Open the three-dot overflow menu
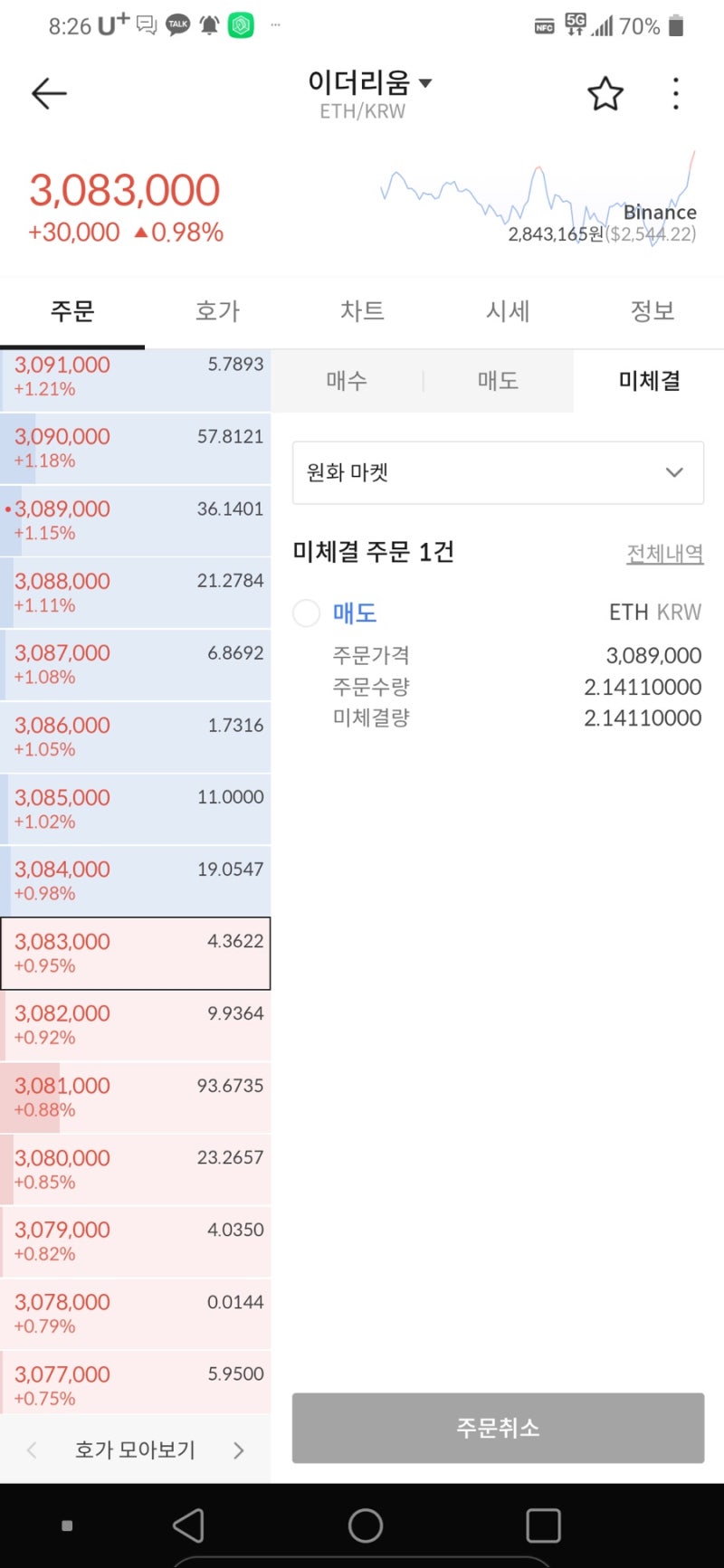 (x=675, y=93)
